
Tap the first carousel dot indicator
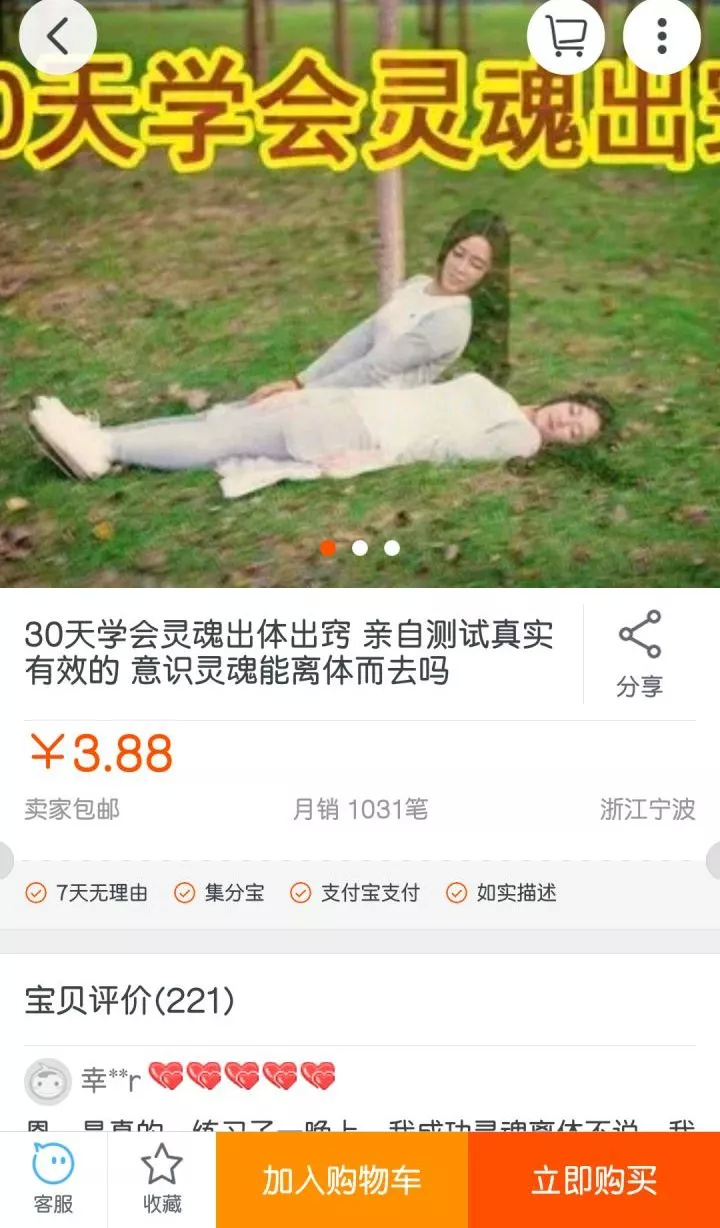coord(326,547)
